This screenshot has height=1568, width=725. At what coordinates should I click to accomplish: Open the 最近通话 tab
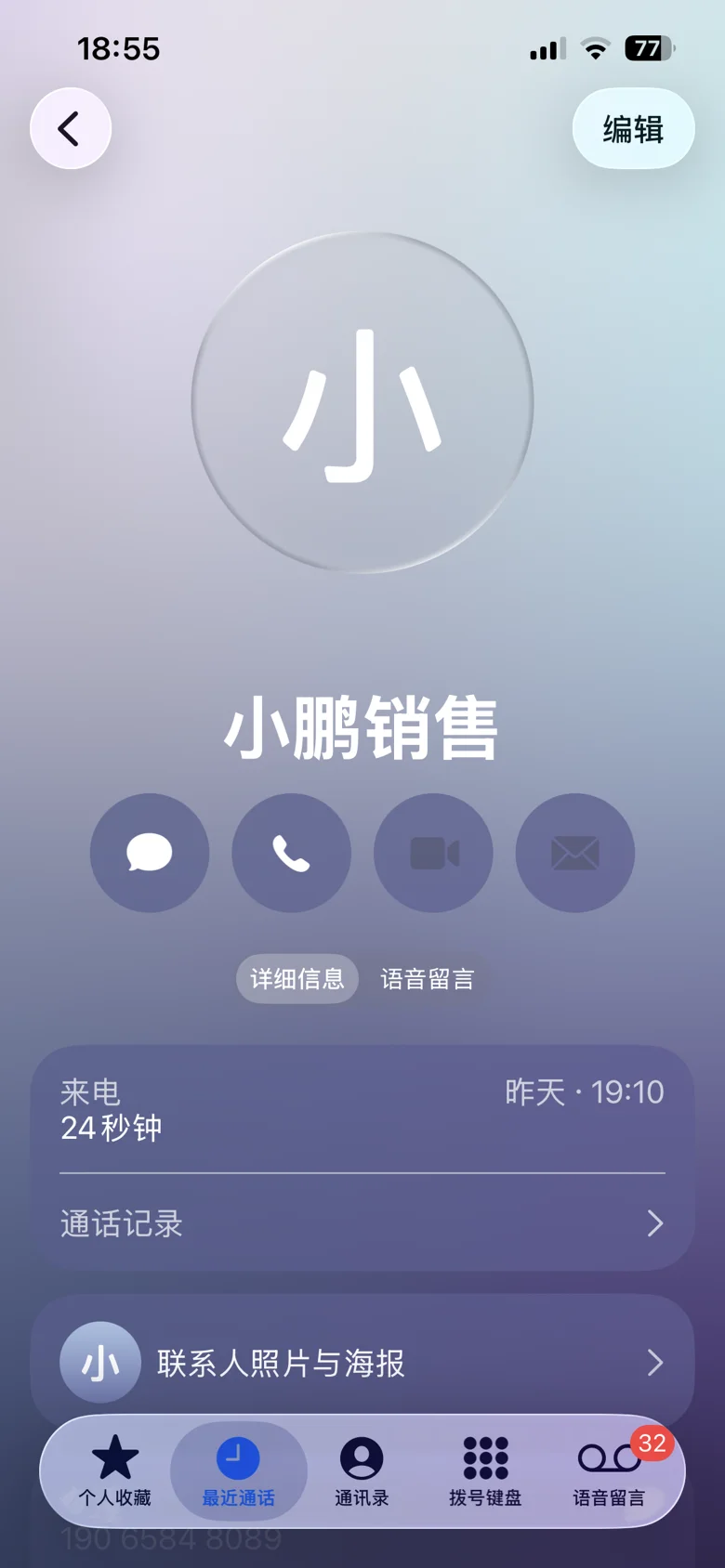(238, 1470)
